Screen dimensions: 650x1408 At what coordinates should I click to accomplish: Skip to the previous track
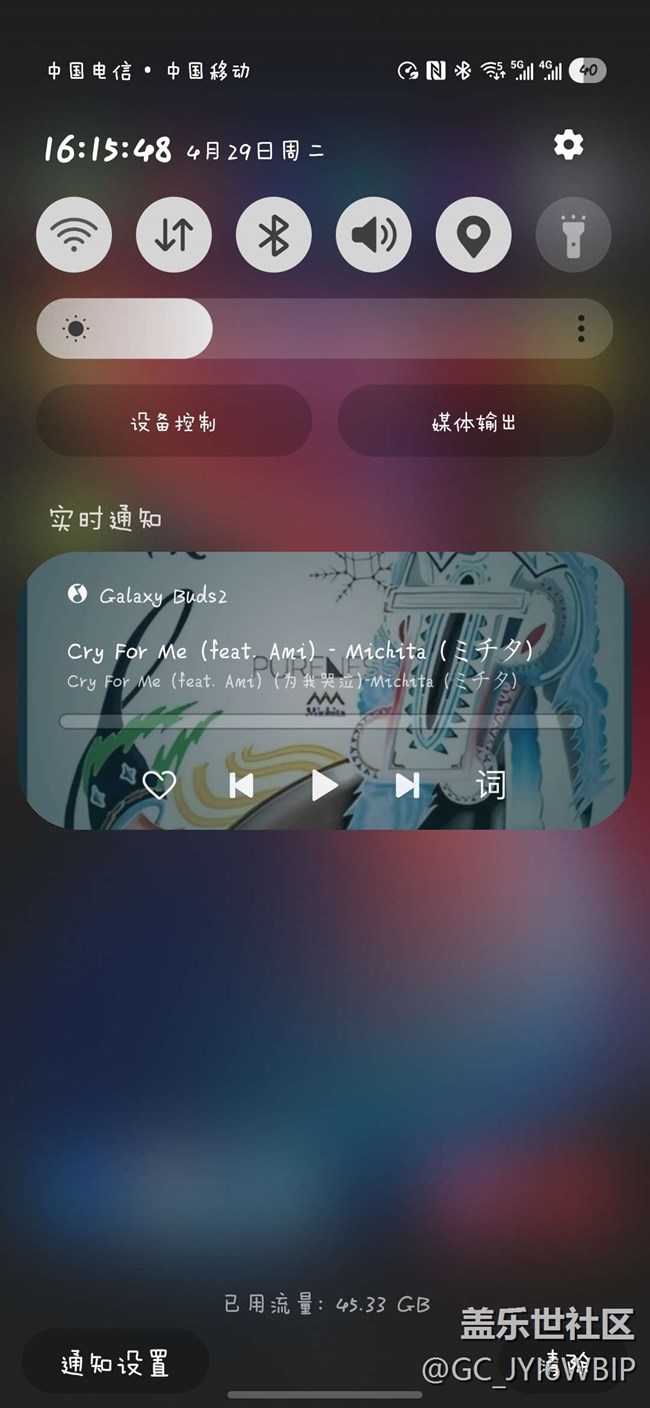241,785
